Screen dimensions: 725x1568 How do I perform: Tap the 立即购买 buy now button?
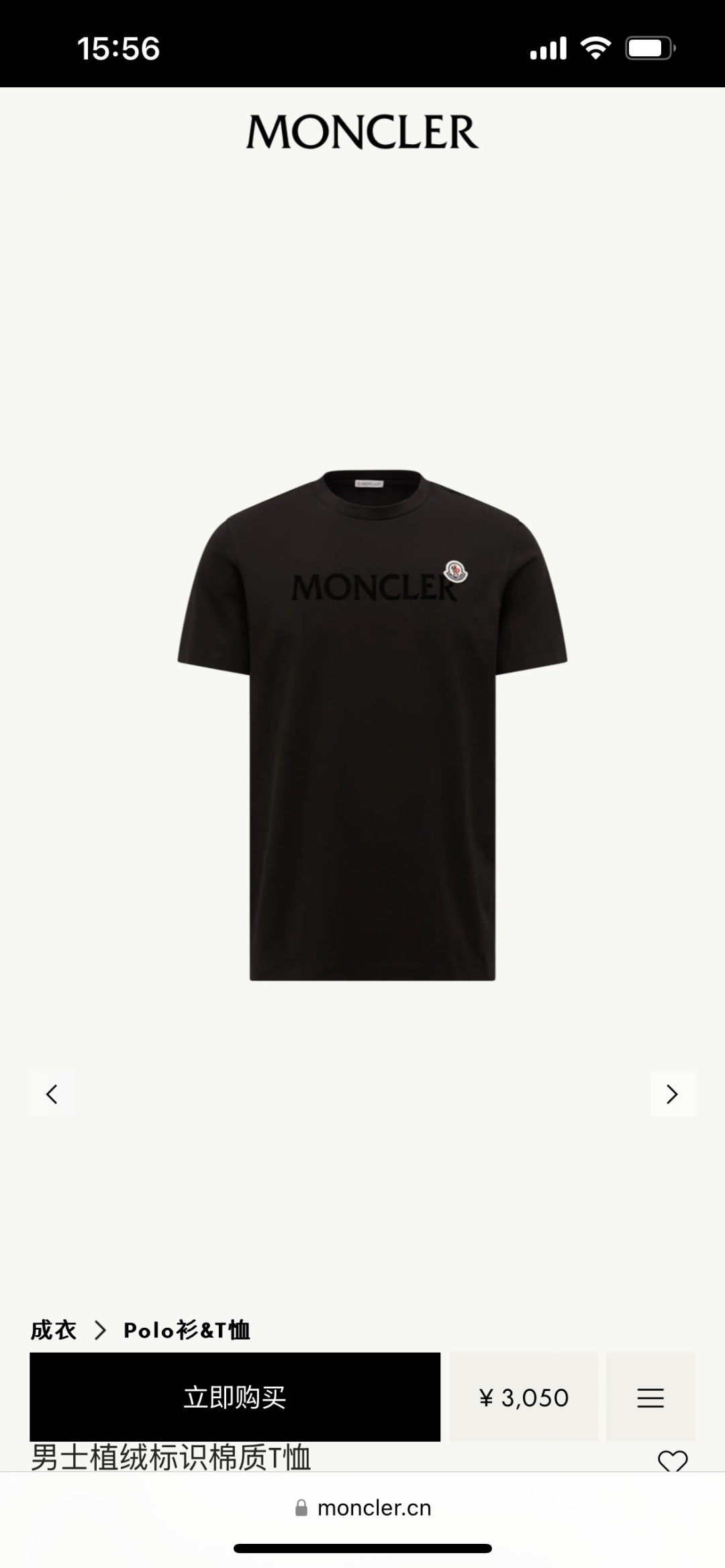235,1397
